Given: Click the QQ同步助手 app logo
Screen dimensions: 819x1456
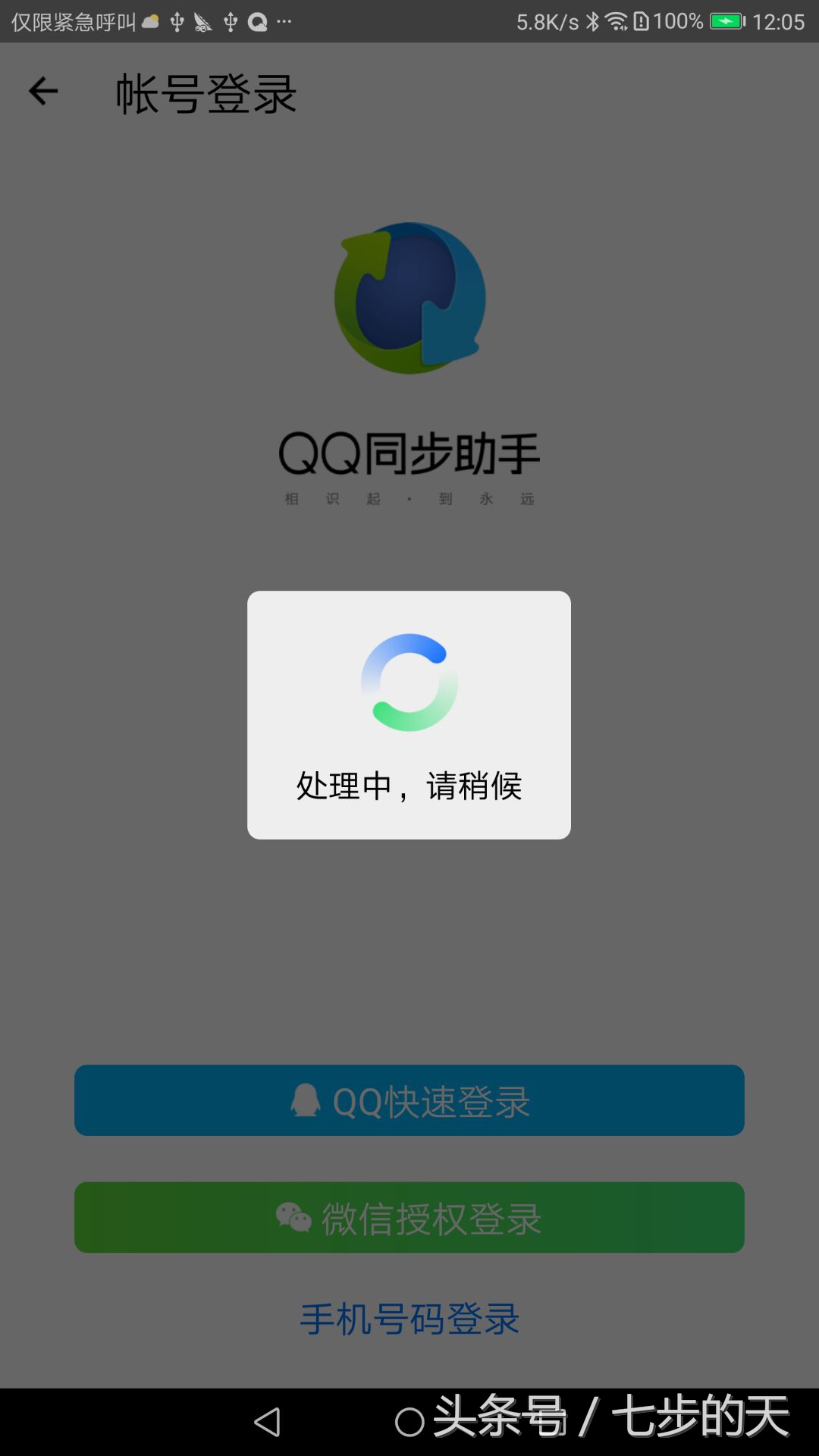Looking at the screenshot, I should (x=408, y=298).
